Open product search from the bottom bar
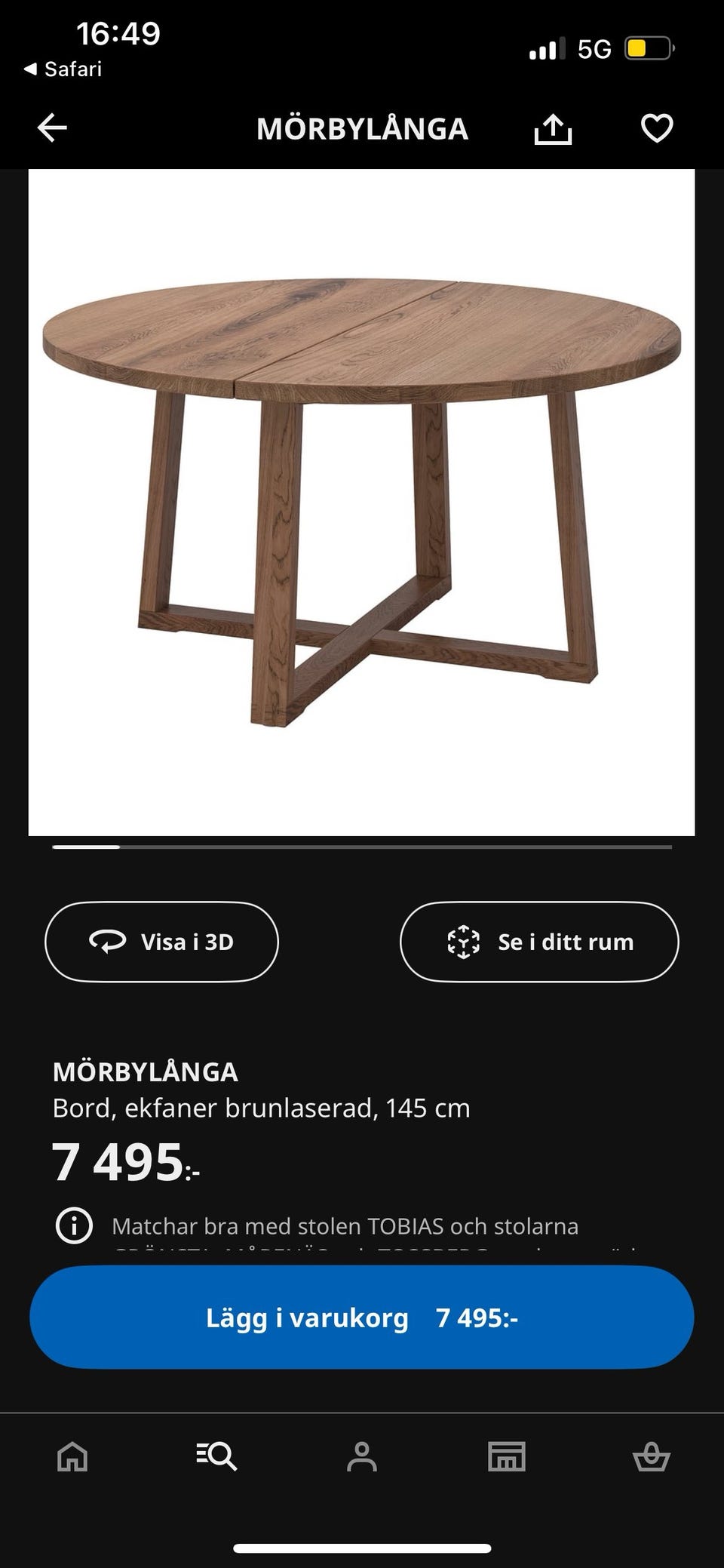Screen dimensions: 724x1568 click(x=217, y=1456)
